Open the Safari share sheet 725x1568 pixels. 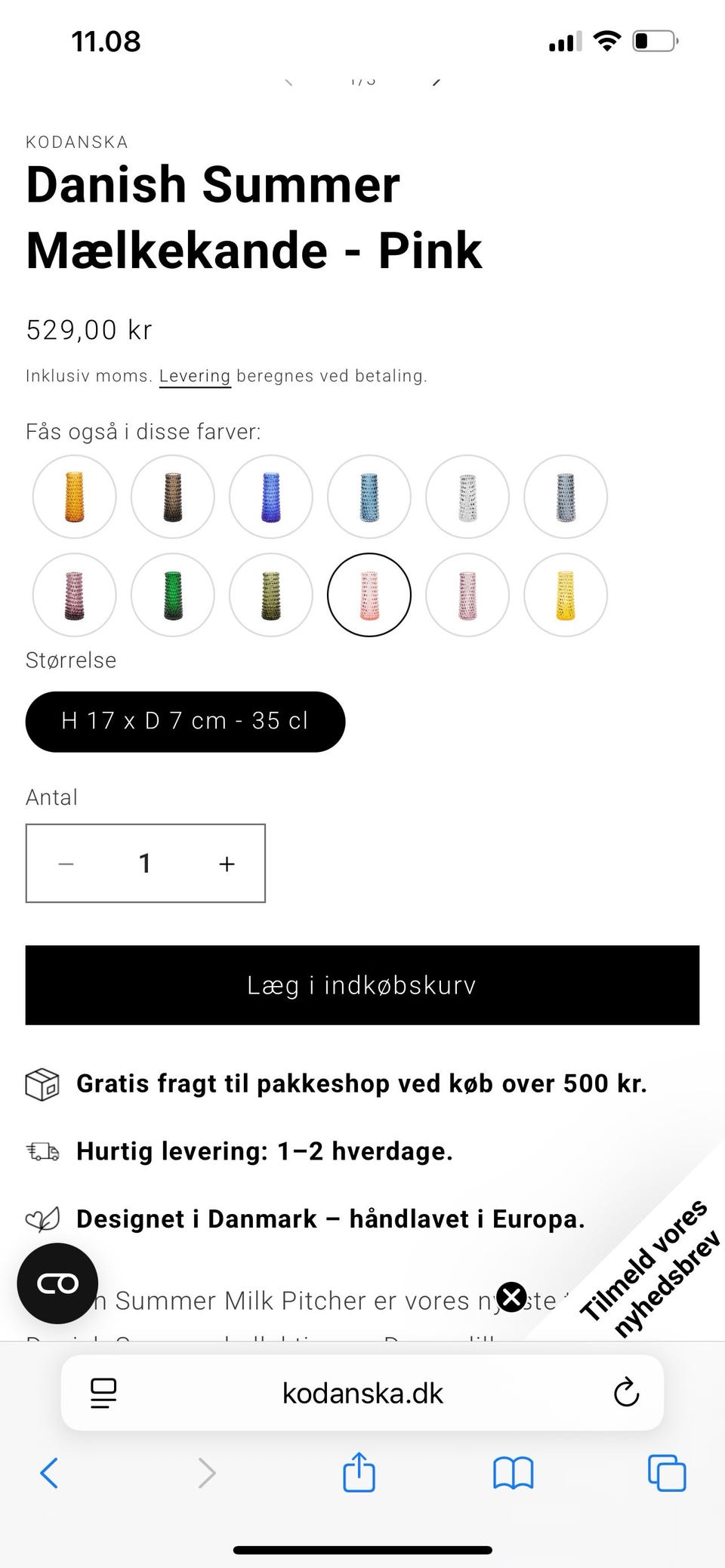[x=360, y=1473]
